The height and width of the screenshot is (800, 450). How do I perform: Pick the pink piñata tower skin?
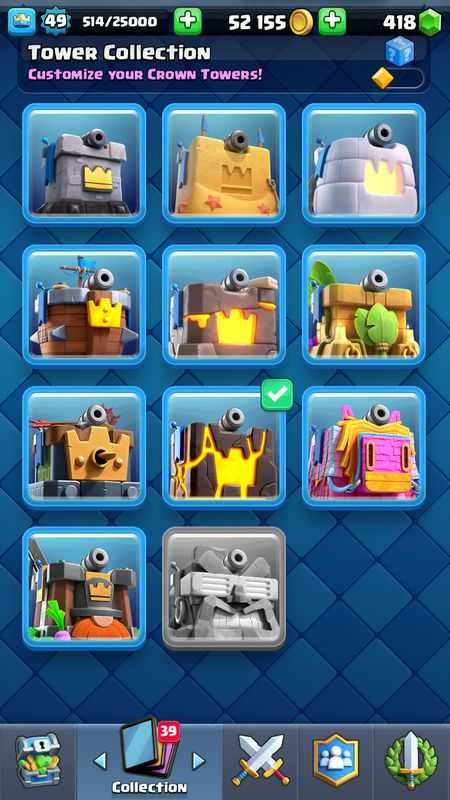click(364, 447)
